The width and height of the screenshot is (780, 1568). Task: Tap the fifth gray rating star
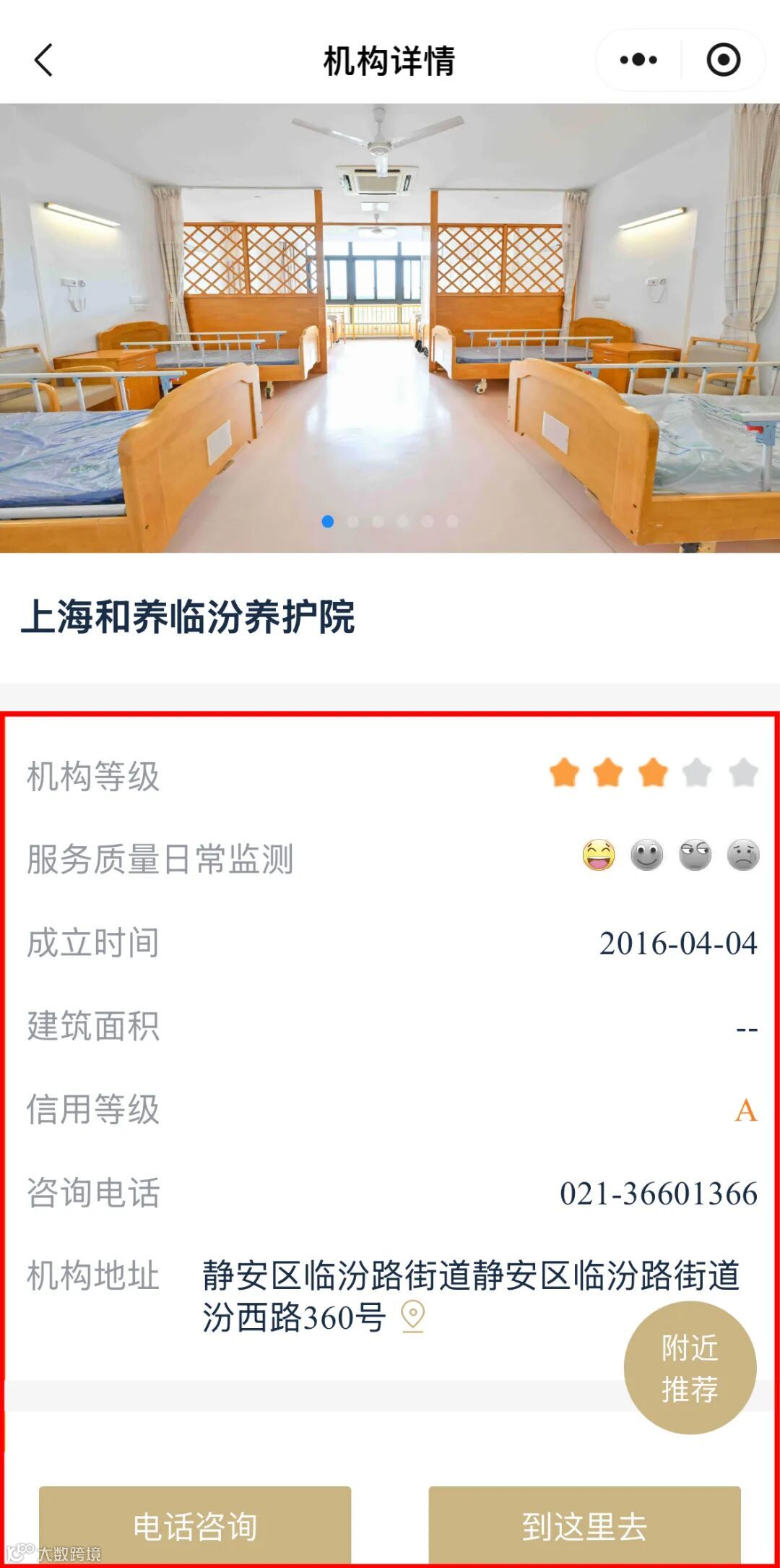coord(742,772)
